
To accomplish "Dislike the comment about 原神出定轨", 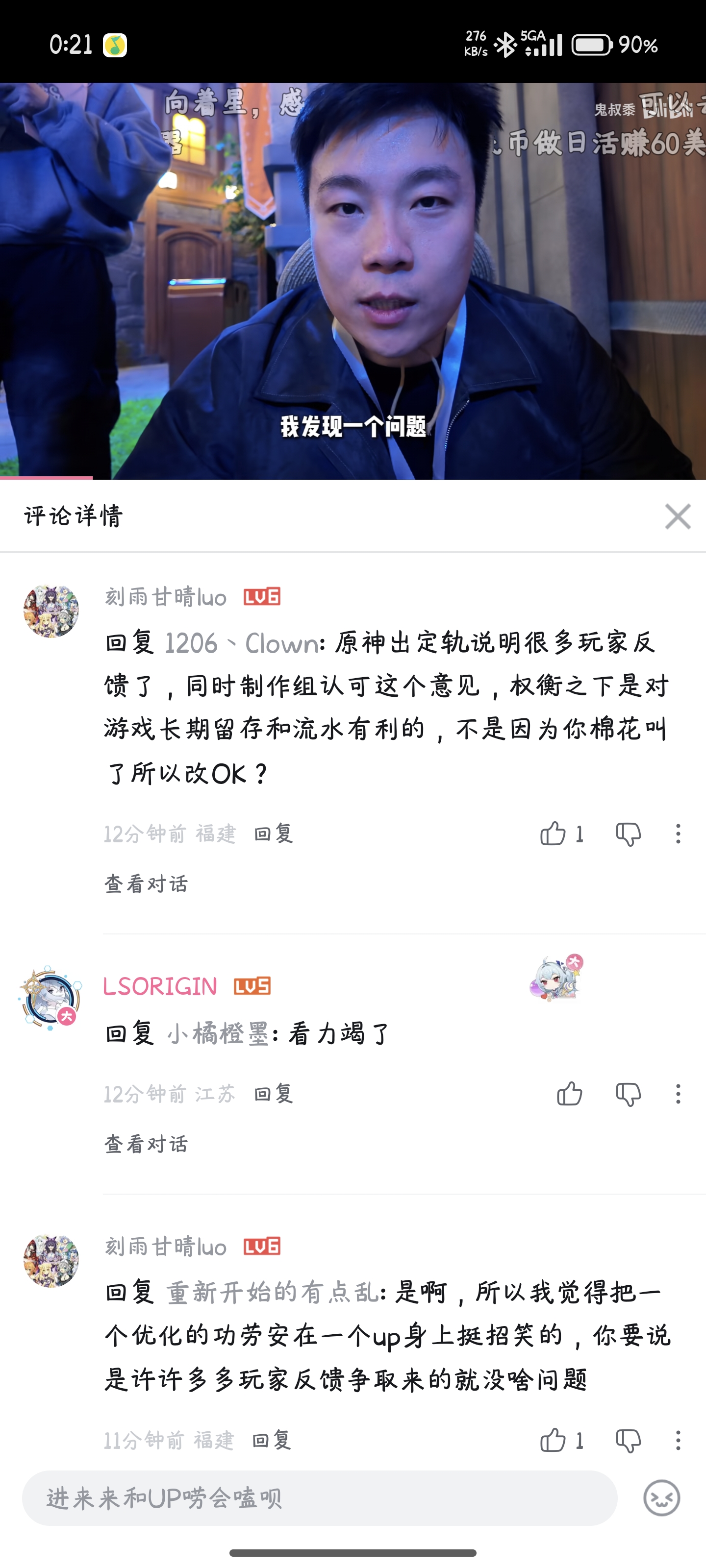I will pos(628,833).
